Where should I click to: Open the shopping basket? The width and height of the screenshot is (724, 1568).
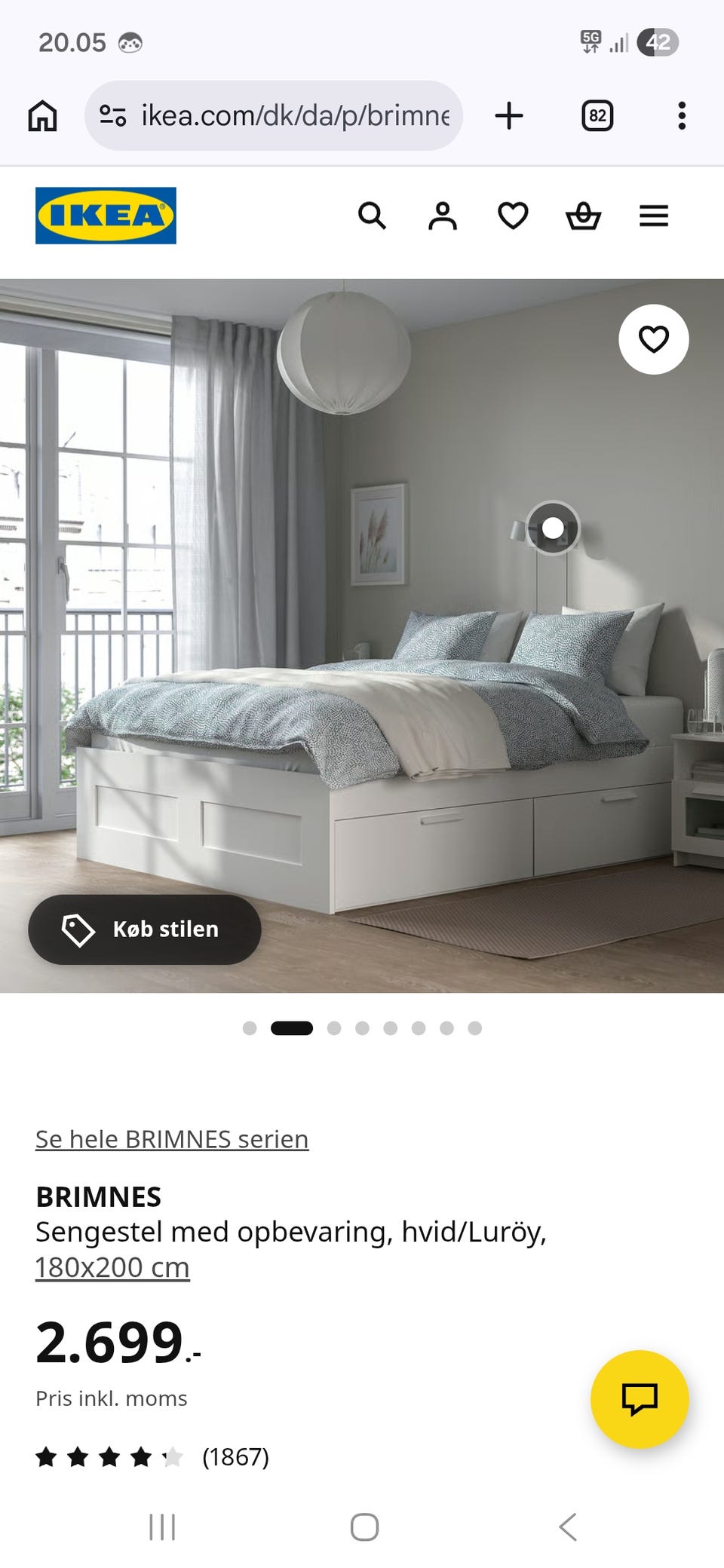[x=584, y=216]
